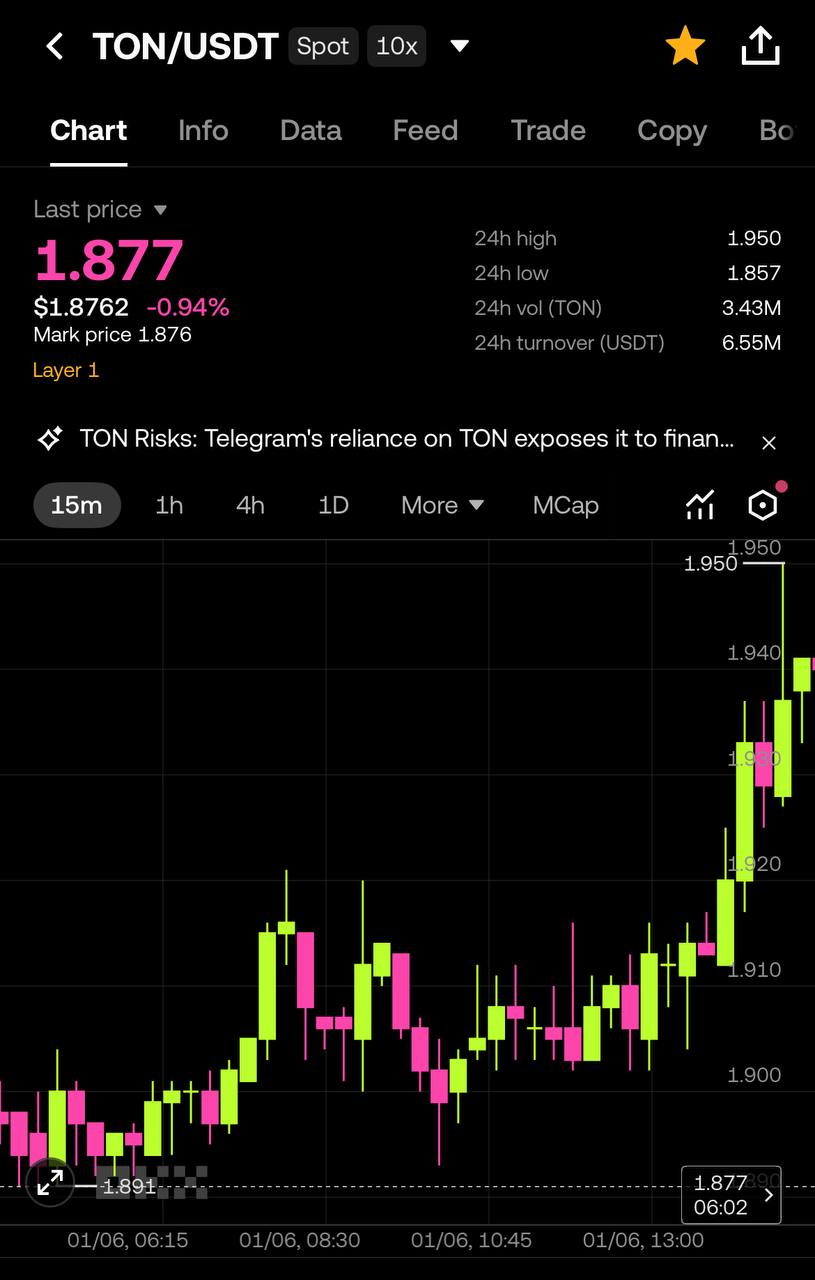Dismiss the TON Risks banner

coord(769,442)
